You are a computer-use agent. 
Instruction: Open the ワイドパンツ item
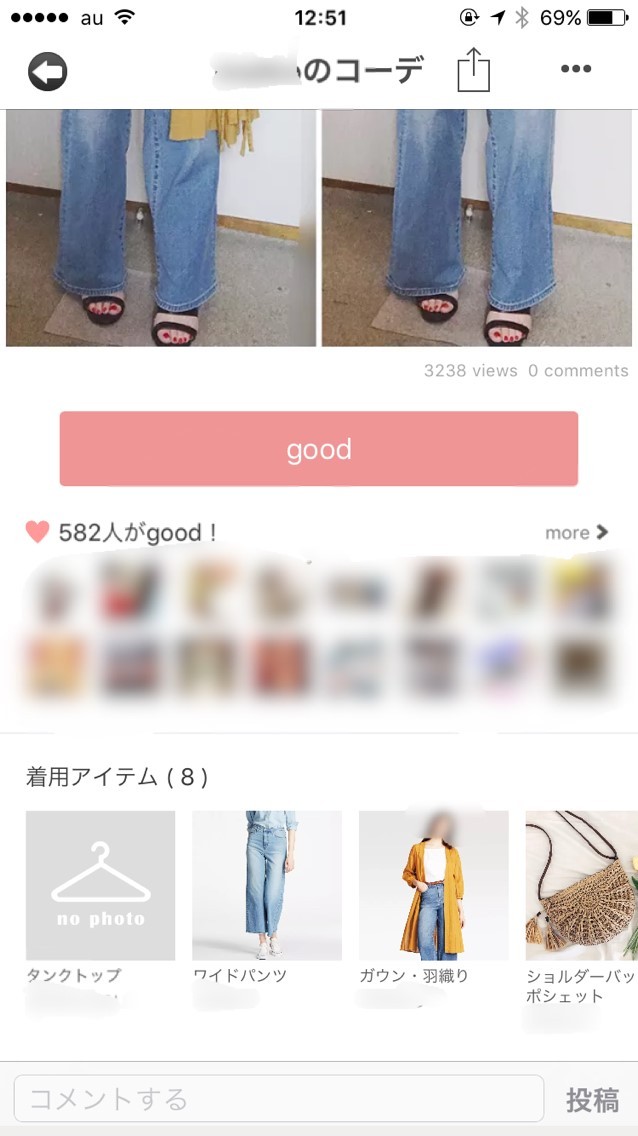pyautogui.click(x=266, y=885)
